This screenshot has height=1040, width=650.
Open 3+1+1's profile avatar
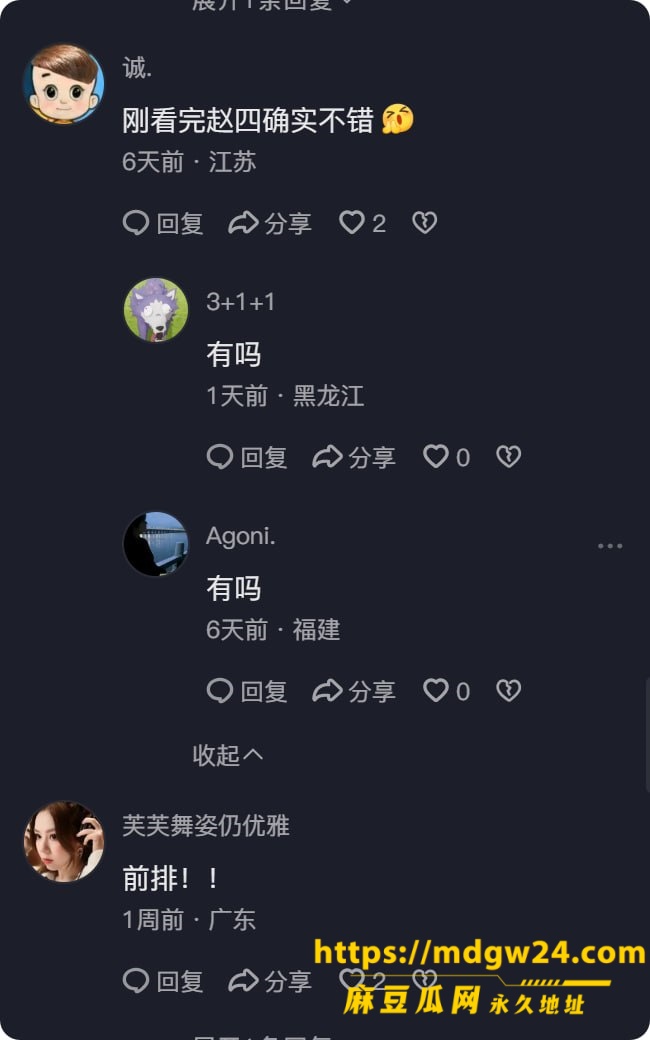[x=156, y=310]
